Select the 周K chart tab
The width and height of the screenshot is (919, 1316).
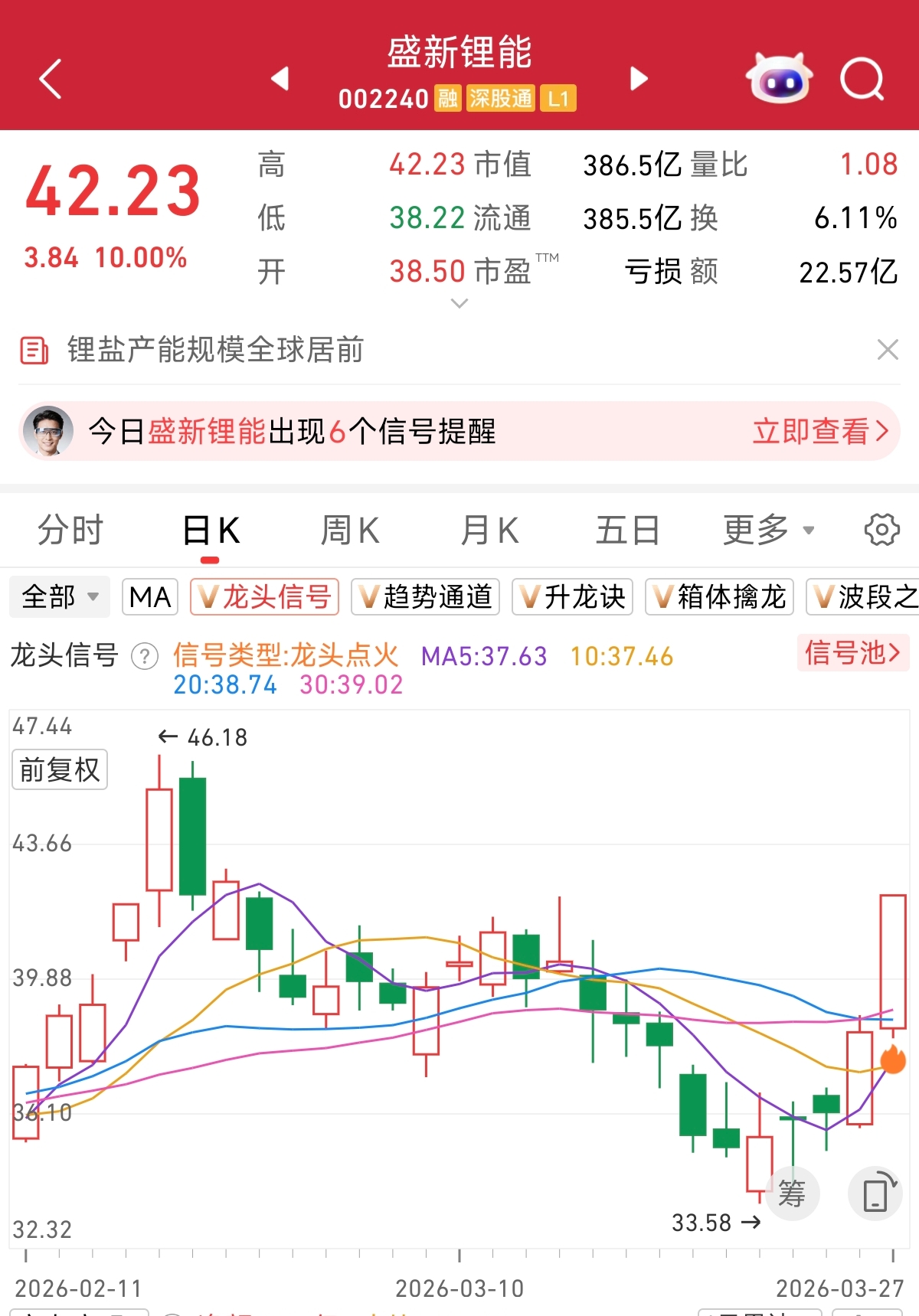pos(350,531)
